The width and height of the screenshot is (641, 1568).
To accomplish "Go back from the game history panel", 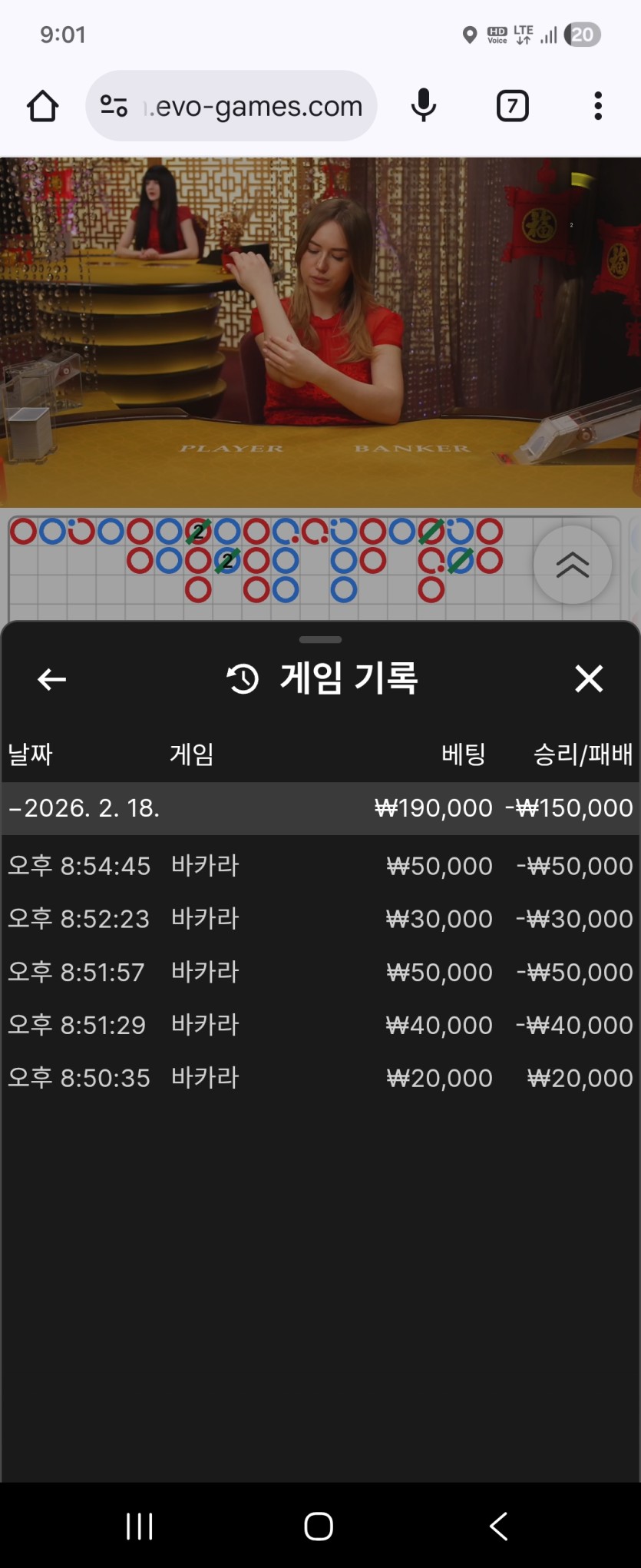I will pyautogui.click(x=51, y=679).
